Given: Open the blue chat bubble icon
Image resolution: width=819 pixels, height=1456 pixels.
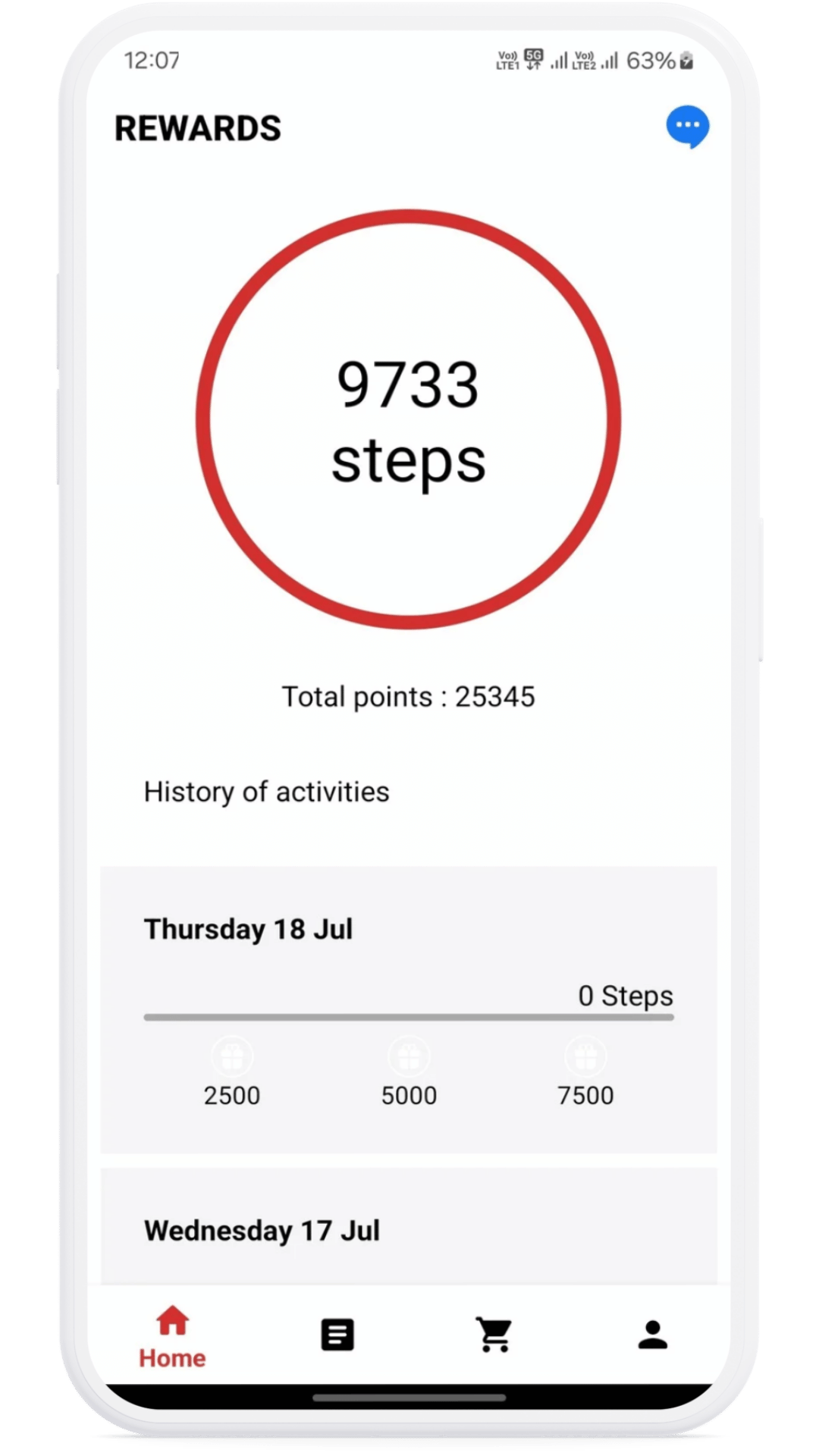Looking at the screenshot, I should click(x=687, y=126).
